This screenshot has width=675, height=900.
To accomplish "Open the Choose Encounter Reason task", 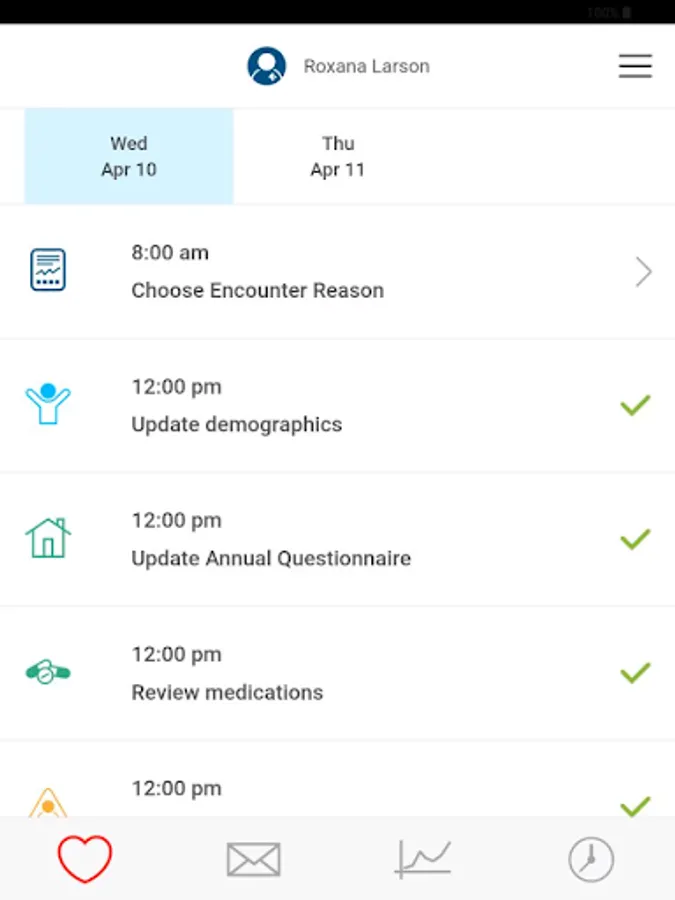I will [338, 272].
